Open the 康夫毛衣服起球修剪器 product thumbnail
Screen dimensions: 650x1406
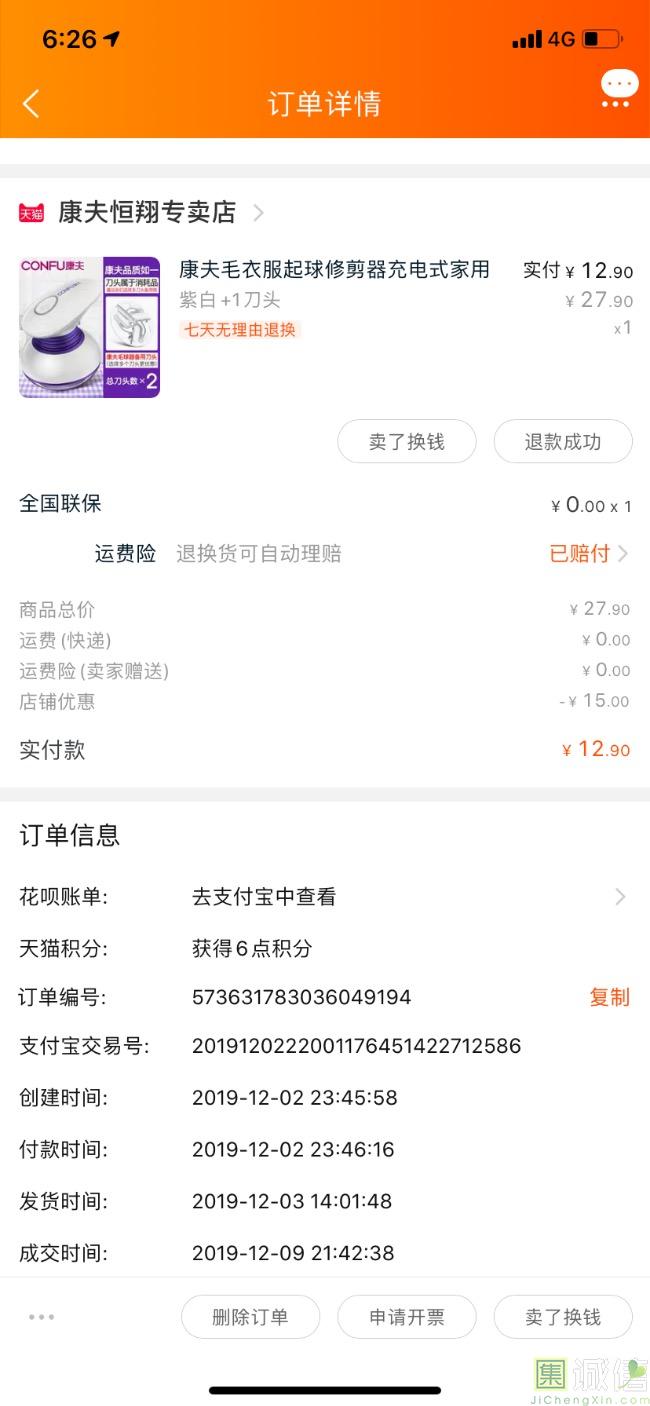89,327
